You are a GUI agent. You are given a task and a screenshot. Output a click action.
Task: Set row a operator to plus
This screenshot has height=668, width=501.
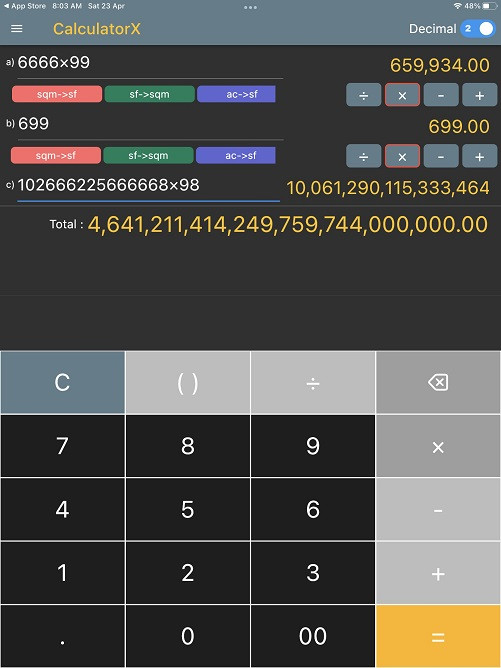tap(479, 95)
